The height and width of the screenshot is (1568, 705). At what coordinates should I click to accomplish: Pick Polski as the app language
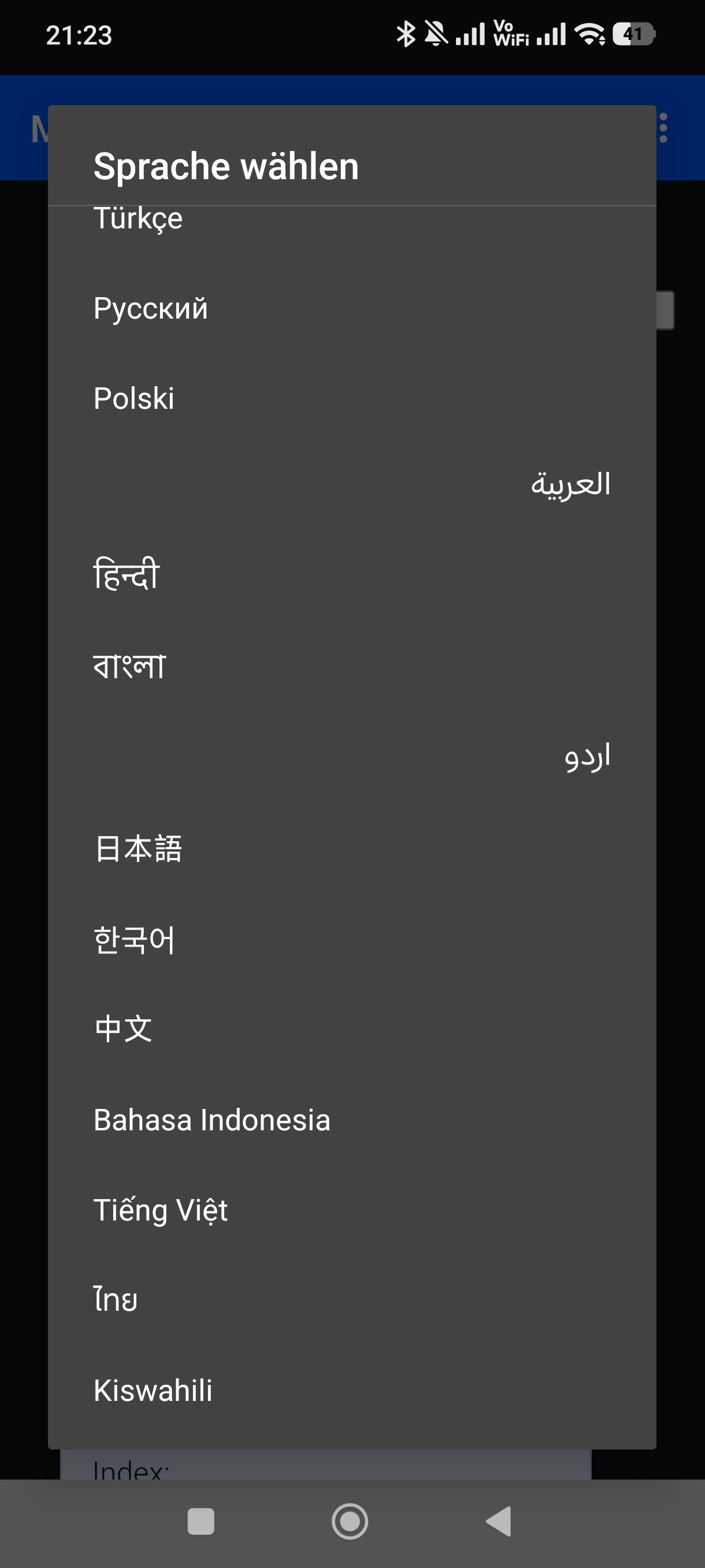click(135, 399)
